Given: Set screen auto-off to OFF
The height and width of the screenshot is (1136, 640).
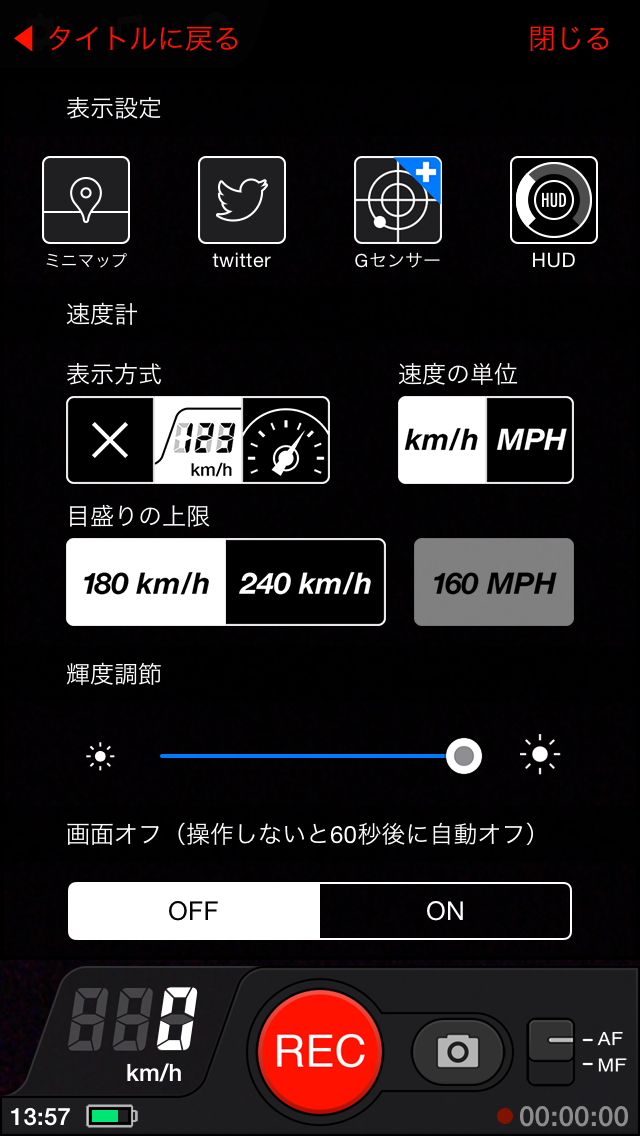Looking at the screenshot, I should (x=194, y=911).
